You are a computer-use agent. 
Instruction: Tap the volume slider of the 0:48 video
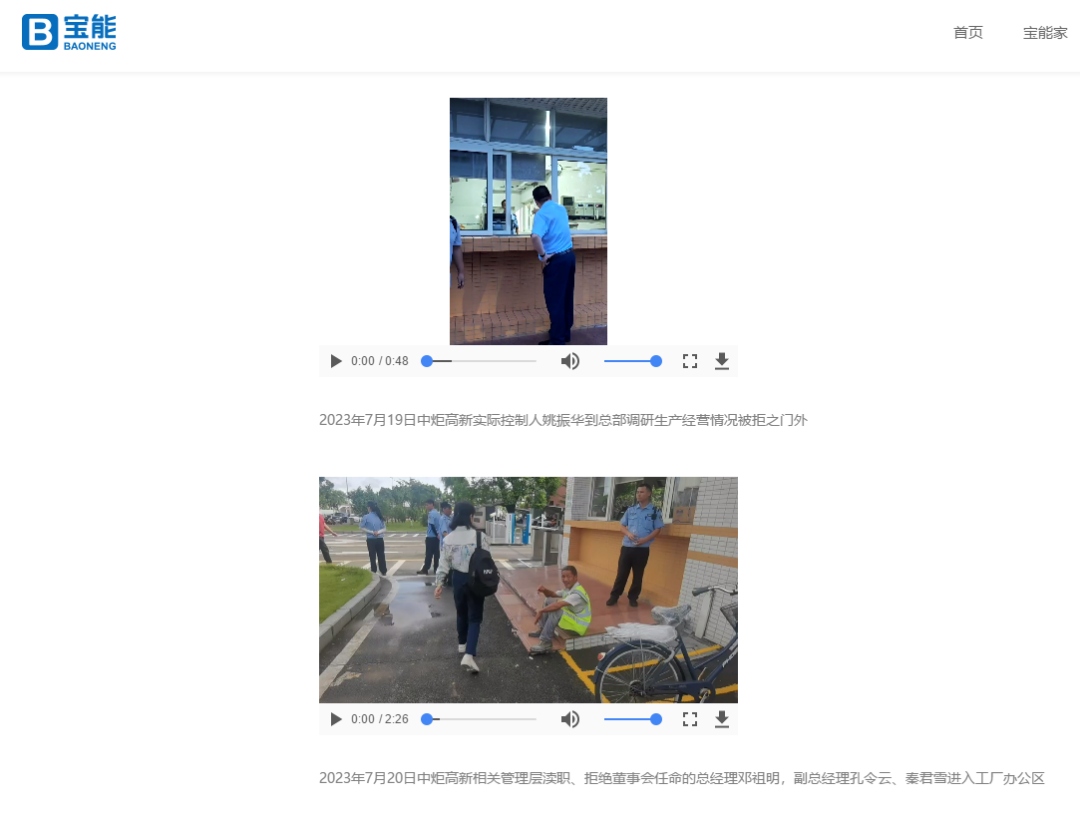click(x=630, y=361)
